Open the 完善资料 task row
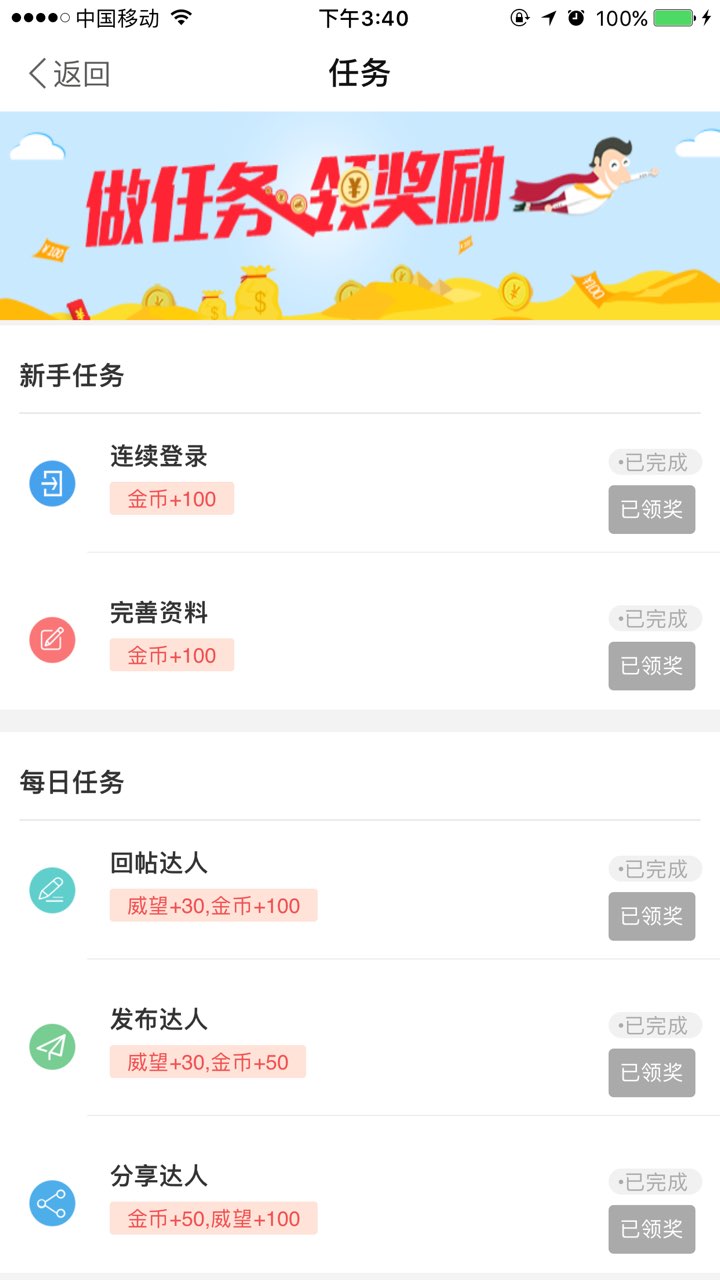The width and height of the screenshot is (720, 1280). (360, 632)
